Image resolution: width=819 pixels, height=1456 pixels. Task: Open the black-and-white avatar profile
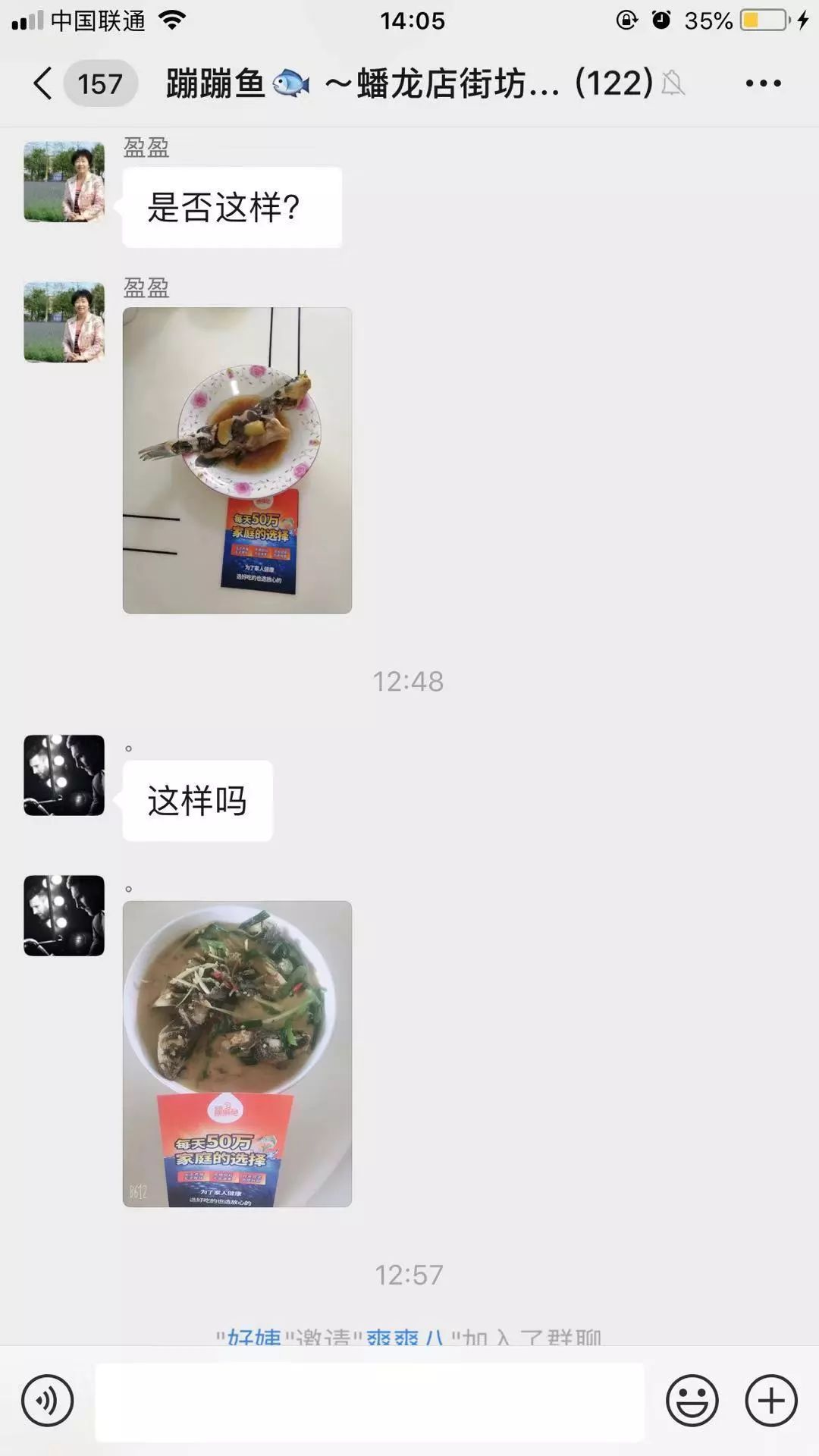(64, 775)
